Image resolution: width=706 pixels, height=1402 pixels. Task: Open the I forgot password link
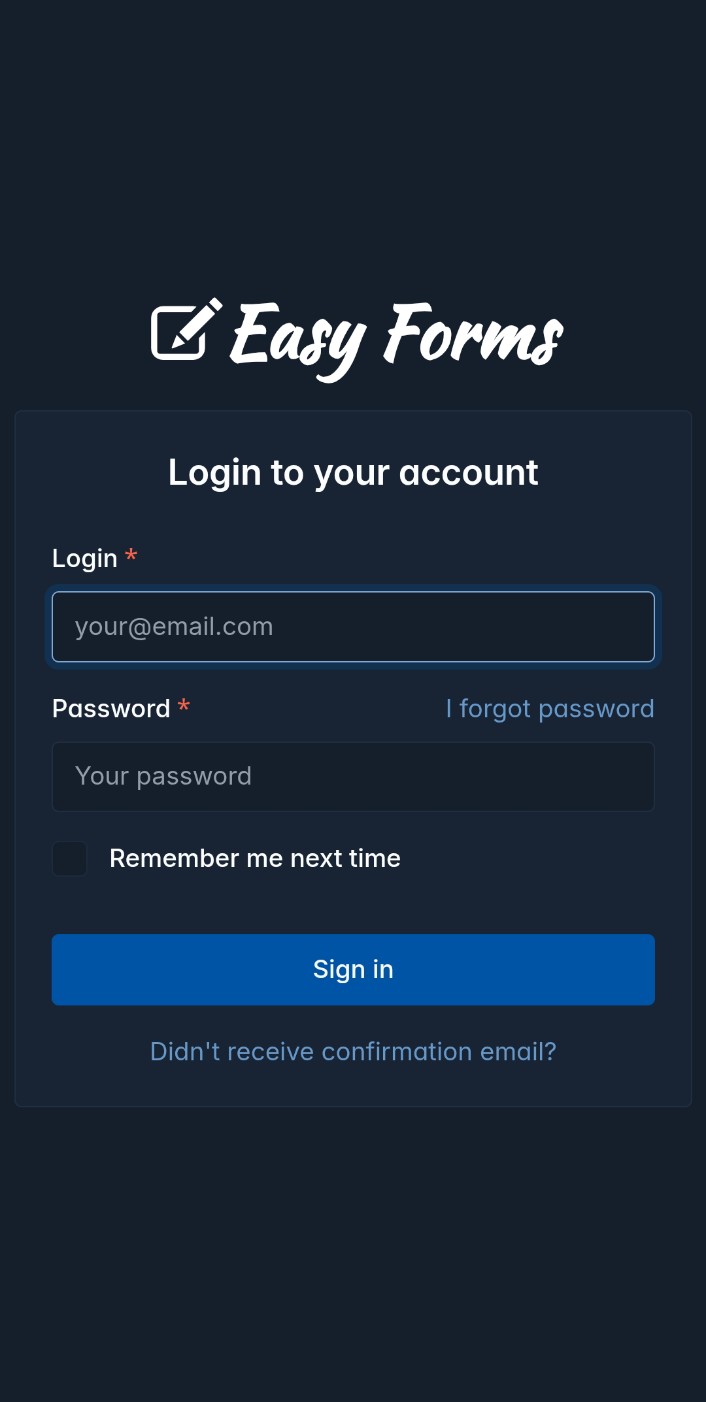pos(549,709)
